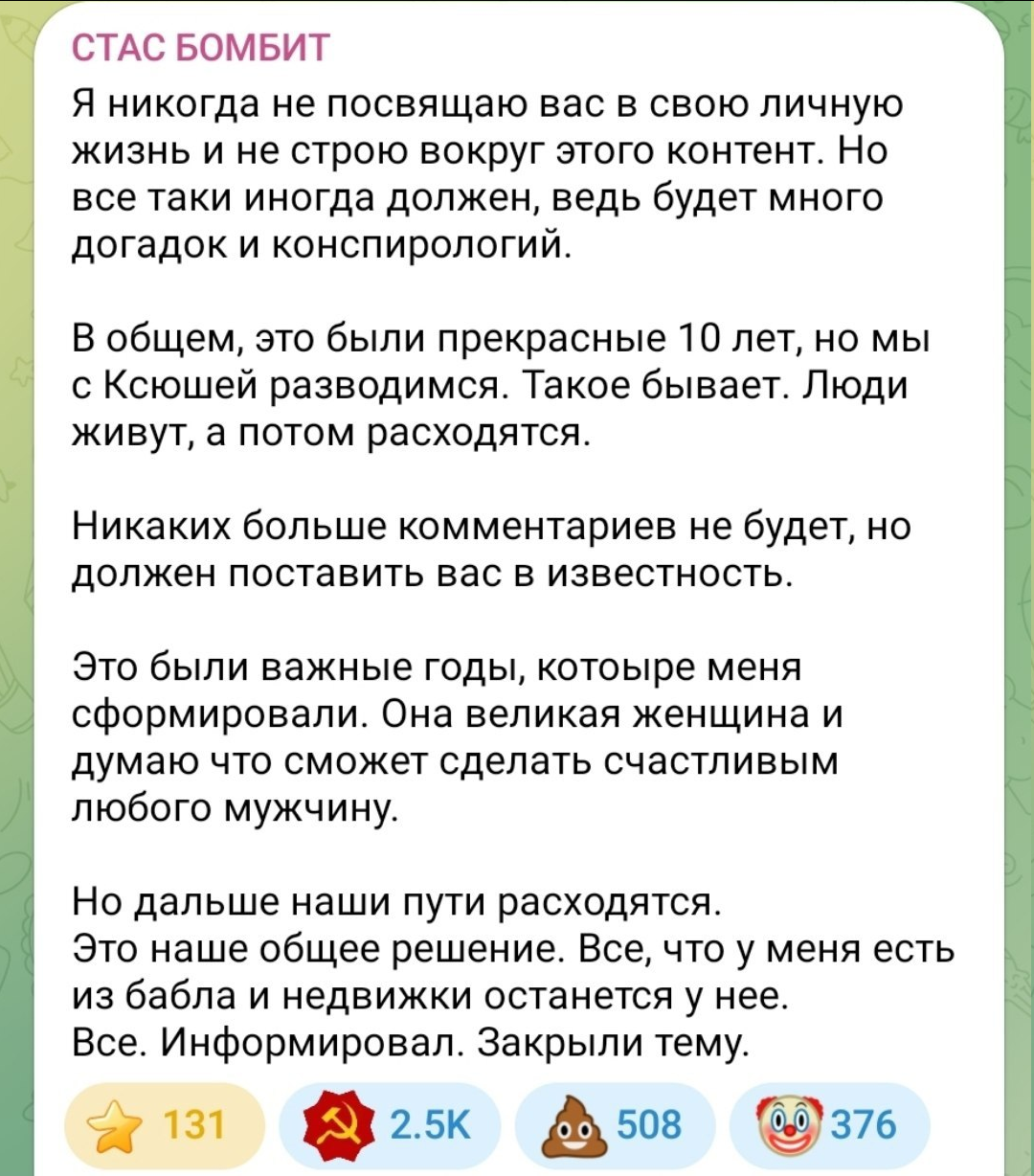Select the clown reaction with 376

pyautogui.click(x=830, y=1123)
